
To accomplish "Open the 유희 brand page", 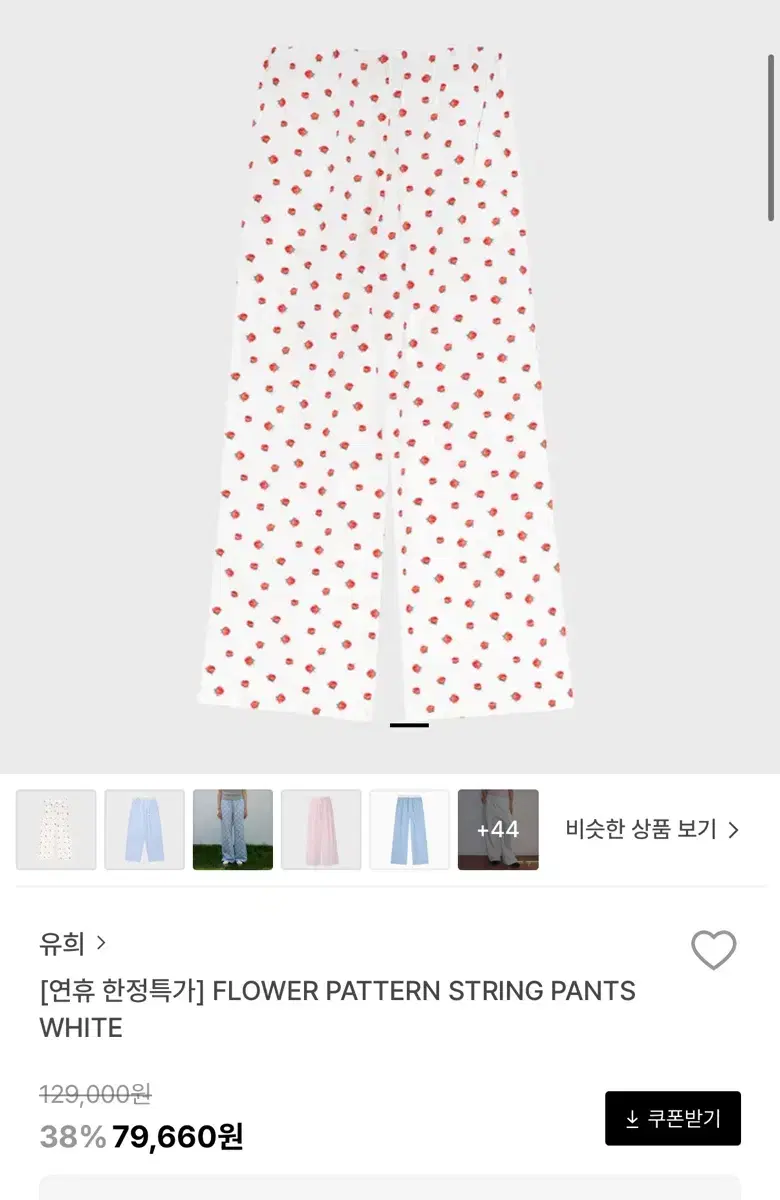I will pyautogui.click(x=60, y=943).
